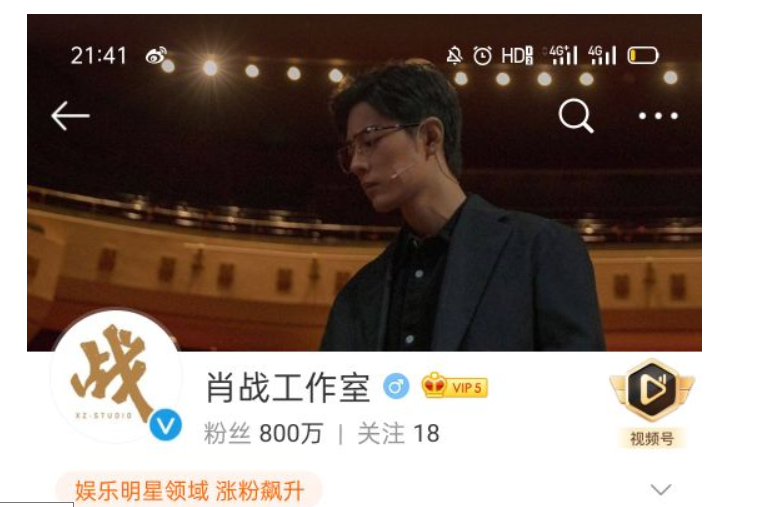The width and height of the screenshot is (758, 507).
Task: Open search on this profile
Action: point(576,116)
